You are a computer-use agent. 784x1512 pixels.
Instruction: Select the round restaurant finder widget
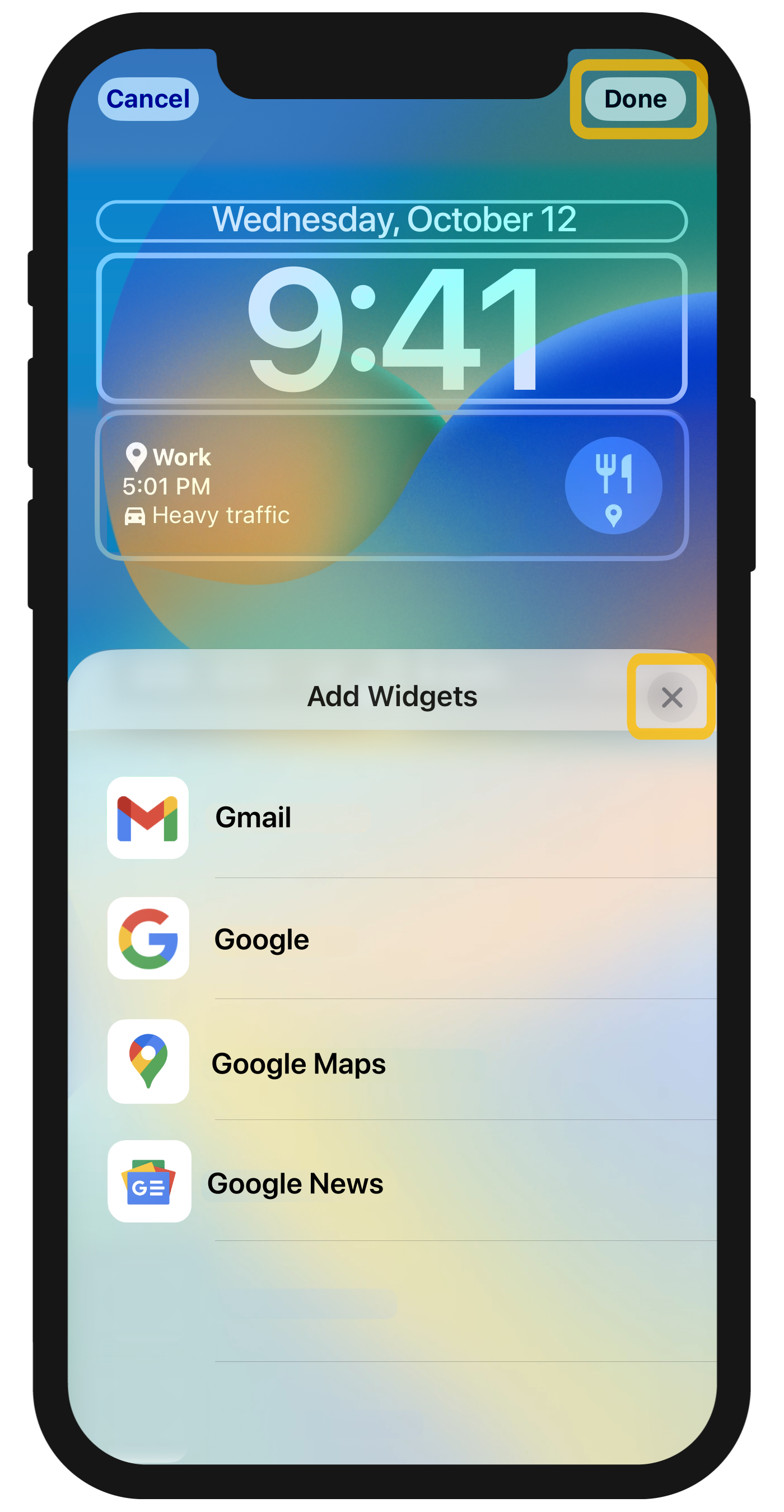613,486
